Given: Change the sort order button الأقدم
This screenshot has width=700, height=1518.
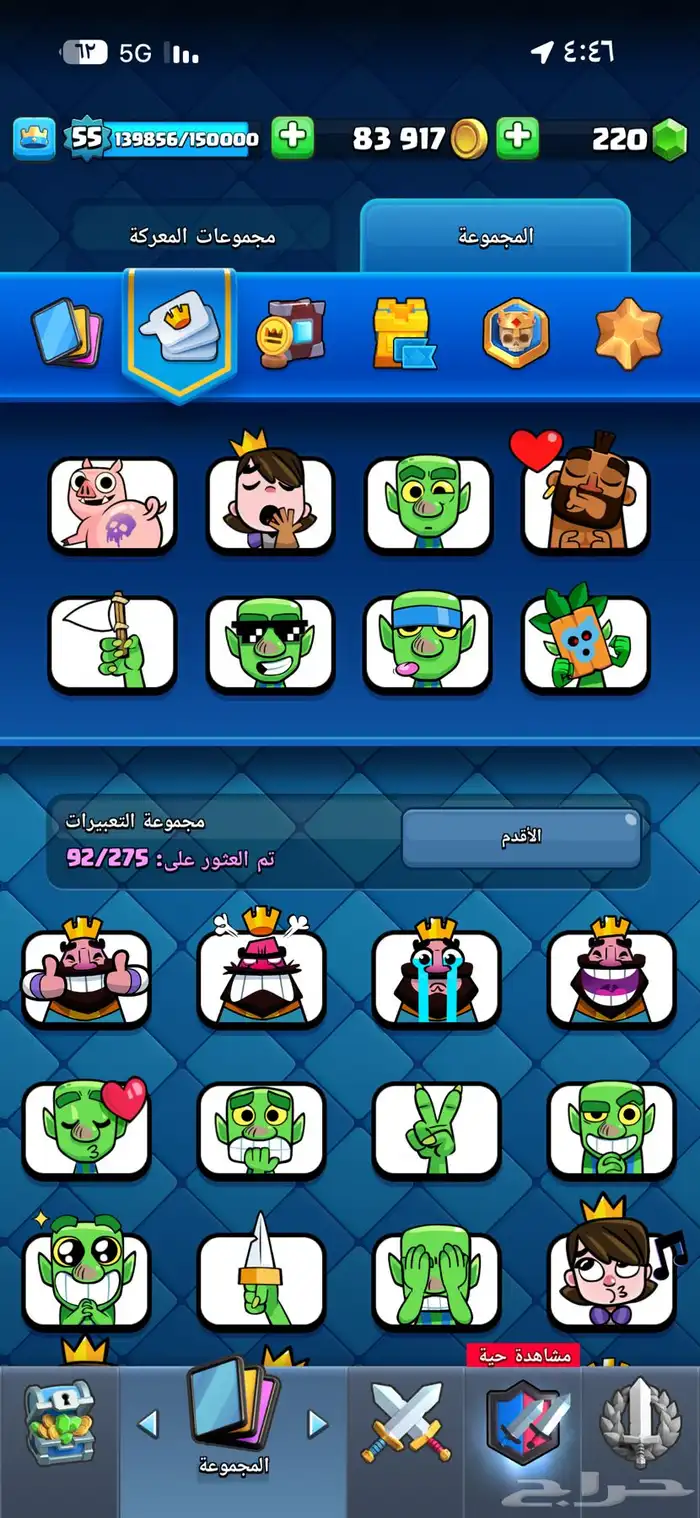Looking at the screenshot, I should click(521, 837).
